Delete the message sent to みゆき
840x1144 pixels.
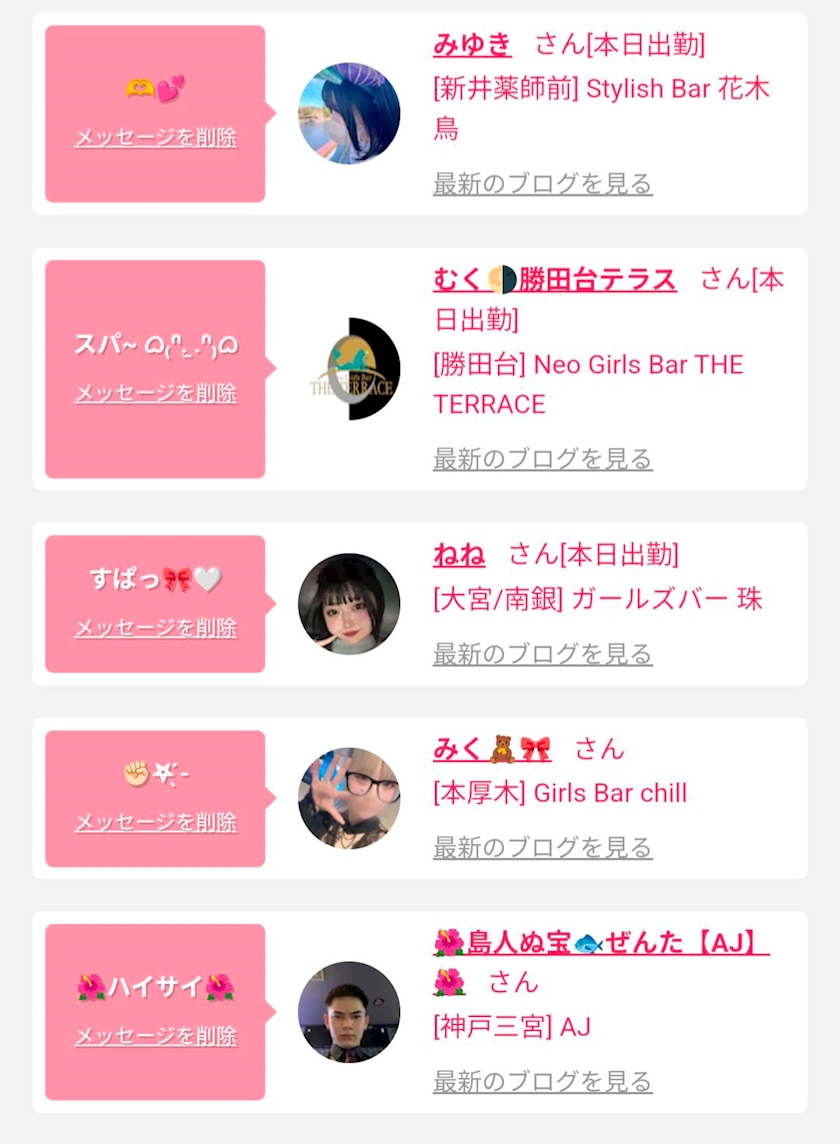(x=155, y=137)
